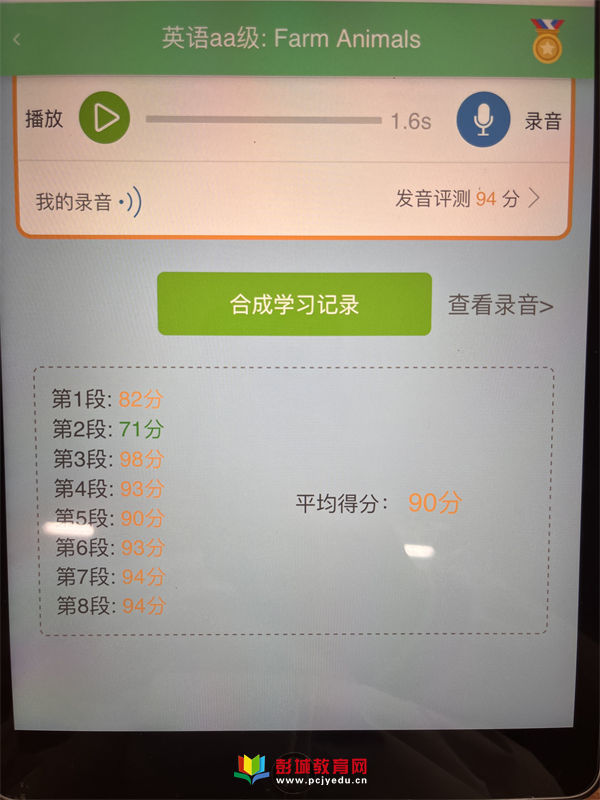Play the audio with the green play button

point(104,119)
